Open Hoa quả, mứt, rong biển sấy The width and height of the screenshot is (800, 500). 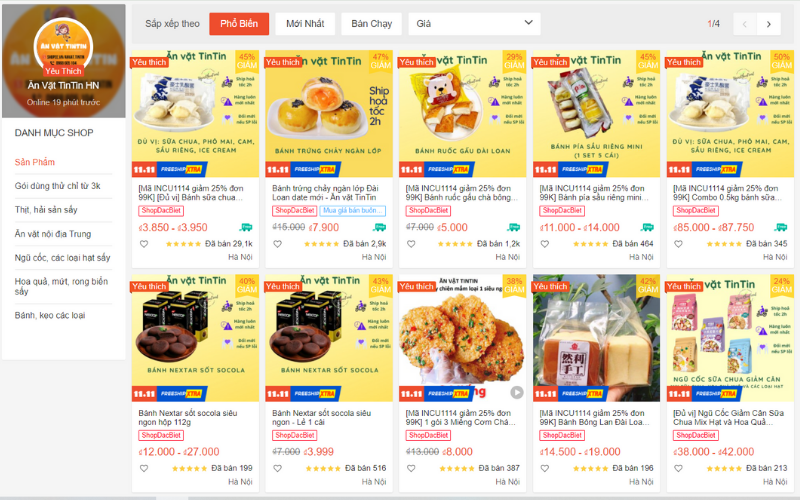coord(61,287)
